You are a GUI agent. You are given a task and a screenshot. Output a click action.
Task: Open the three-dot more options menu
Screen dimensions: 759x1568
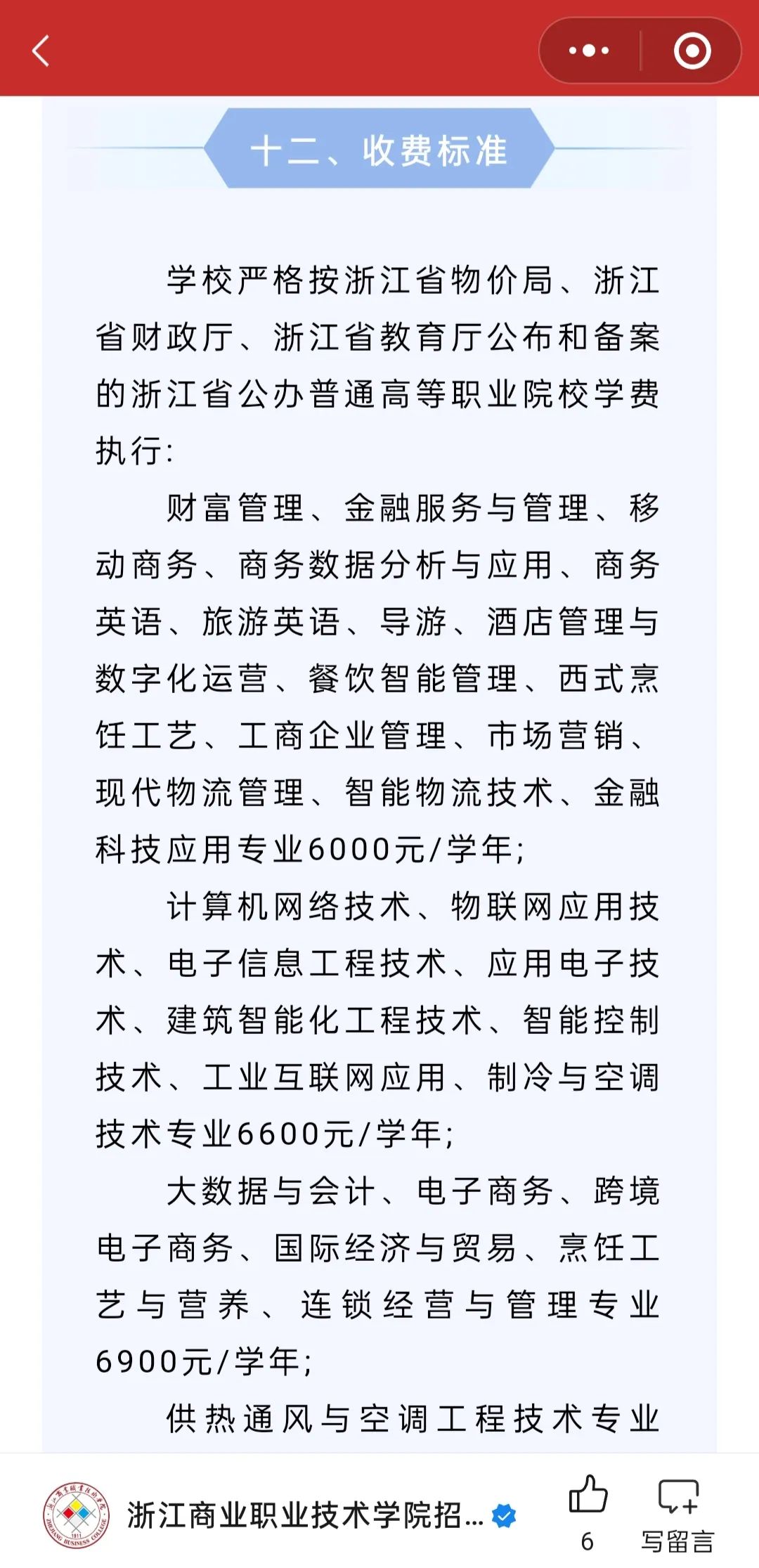click(589, 51)
